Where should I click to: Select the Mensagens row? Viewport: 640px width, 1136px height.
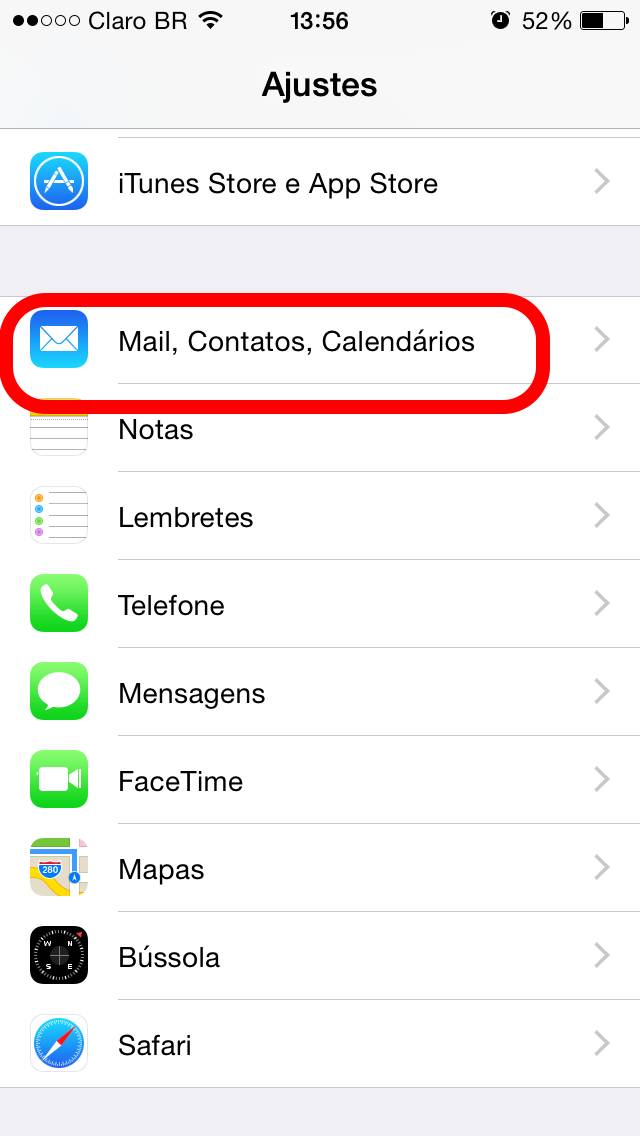pos(320,691)
